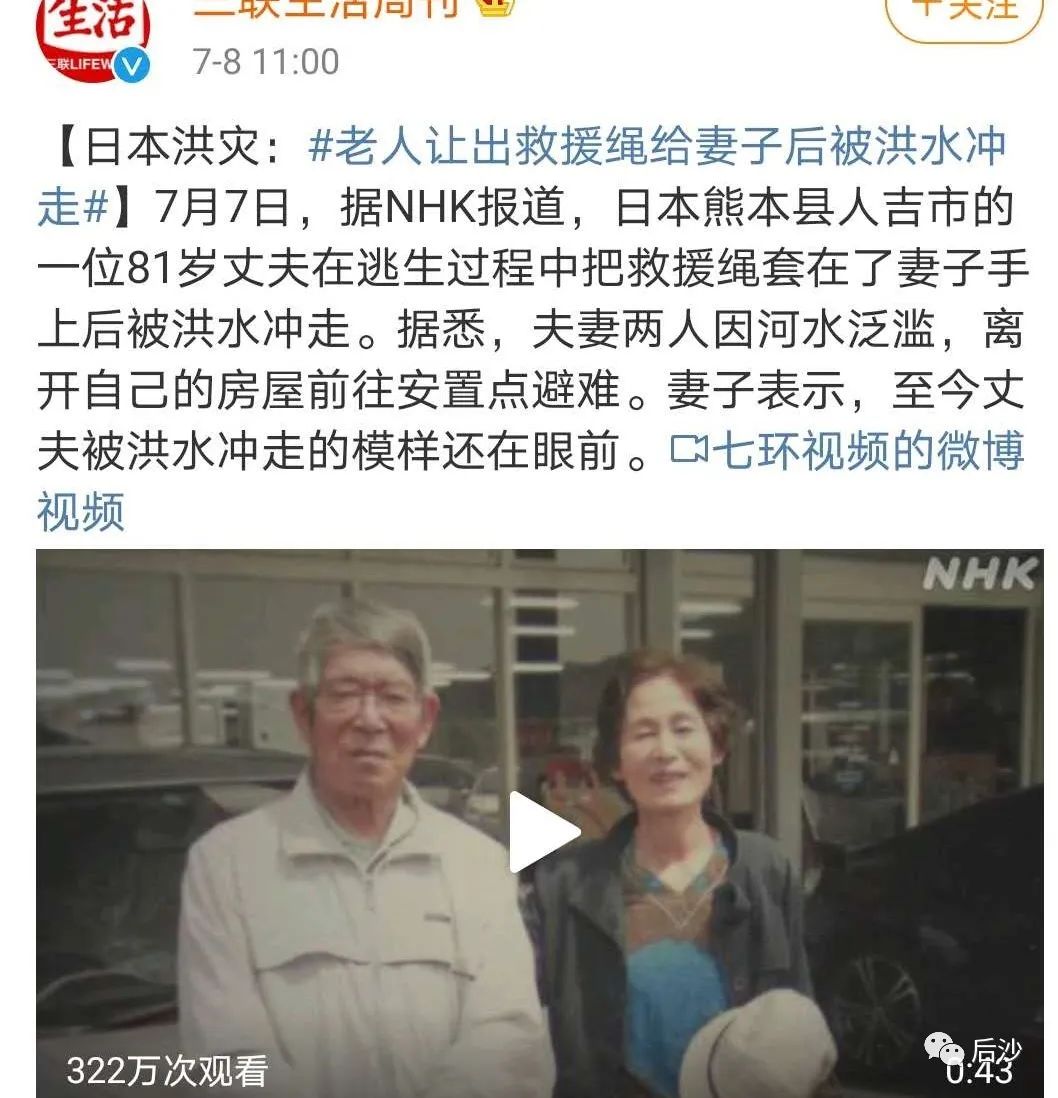
Task: Follow the 三联生活周刊 account
Action: [964, 12]
